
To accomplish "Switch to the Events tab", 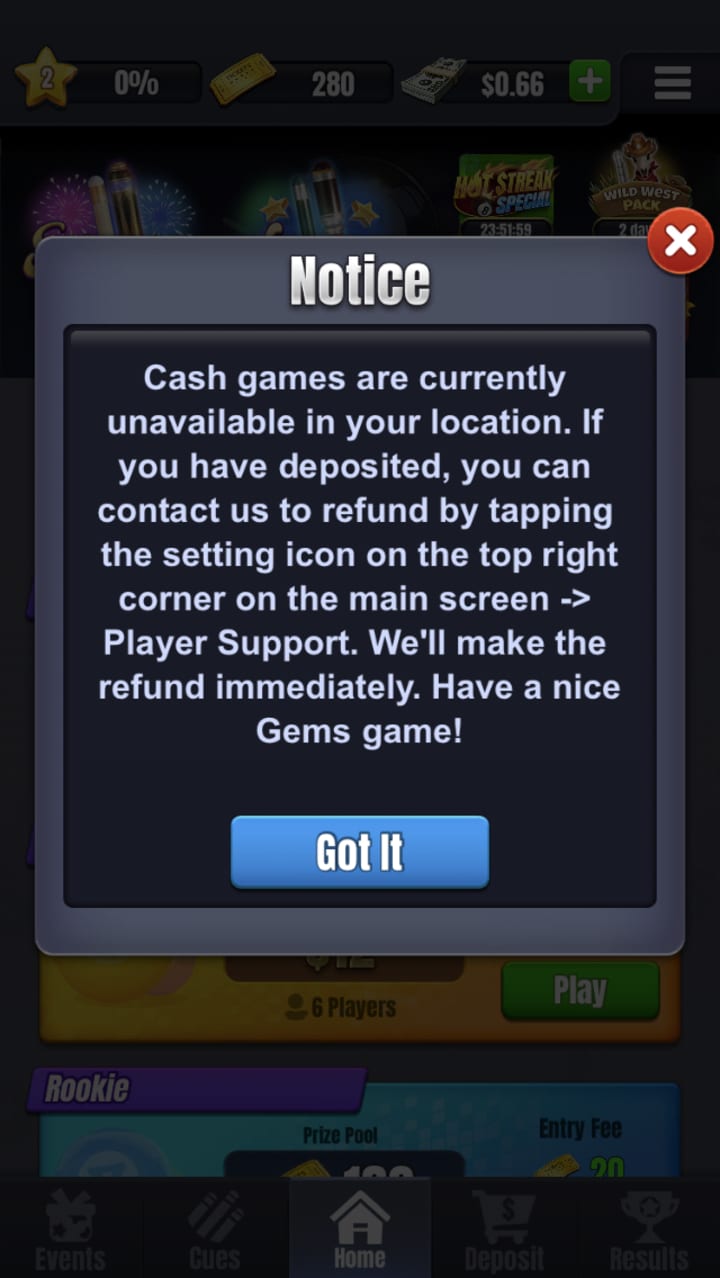I will (x=70, y=1230).
